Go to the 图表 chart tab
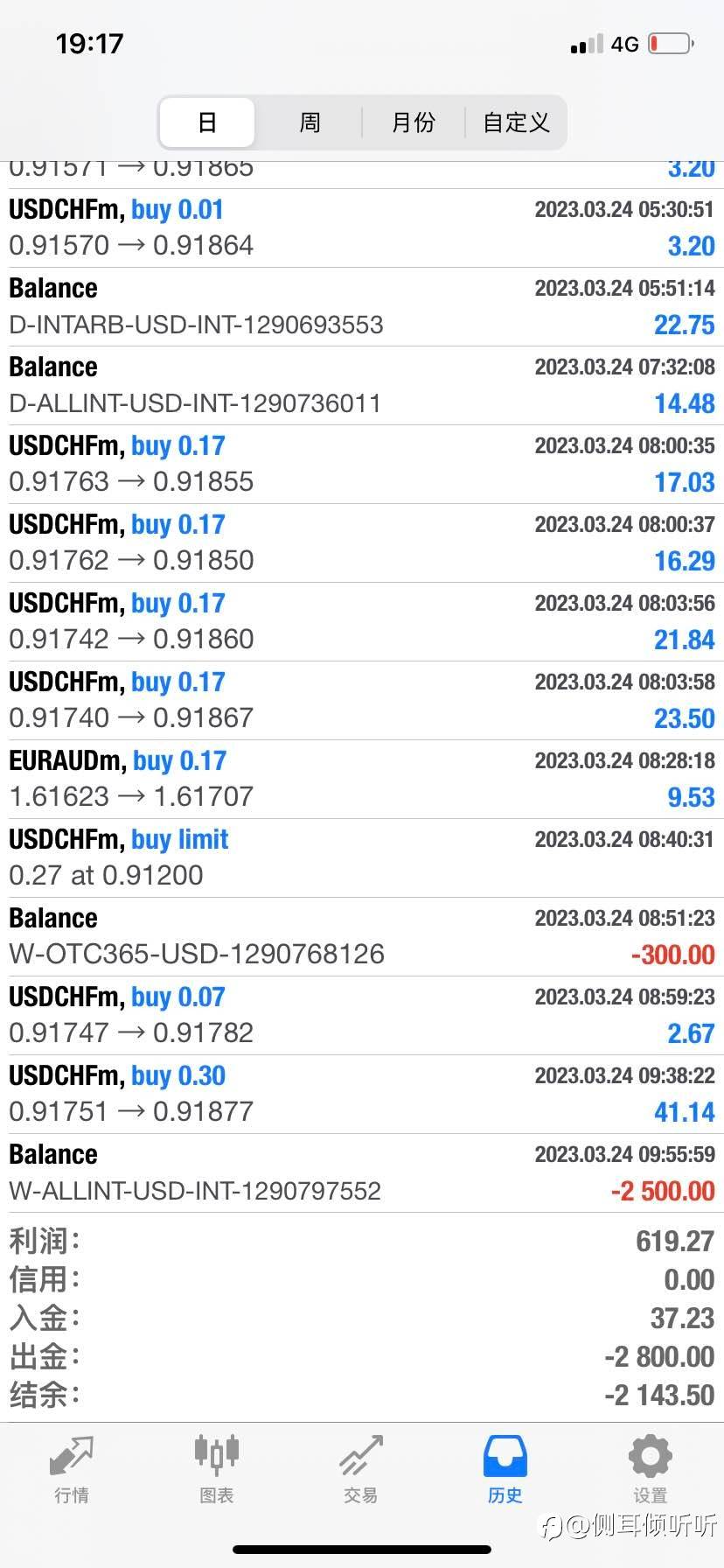Screen dimensions: 724x1568 (216, 1468)
